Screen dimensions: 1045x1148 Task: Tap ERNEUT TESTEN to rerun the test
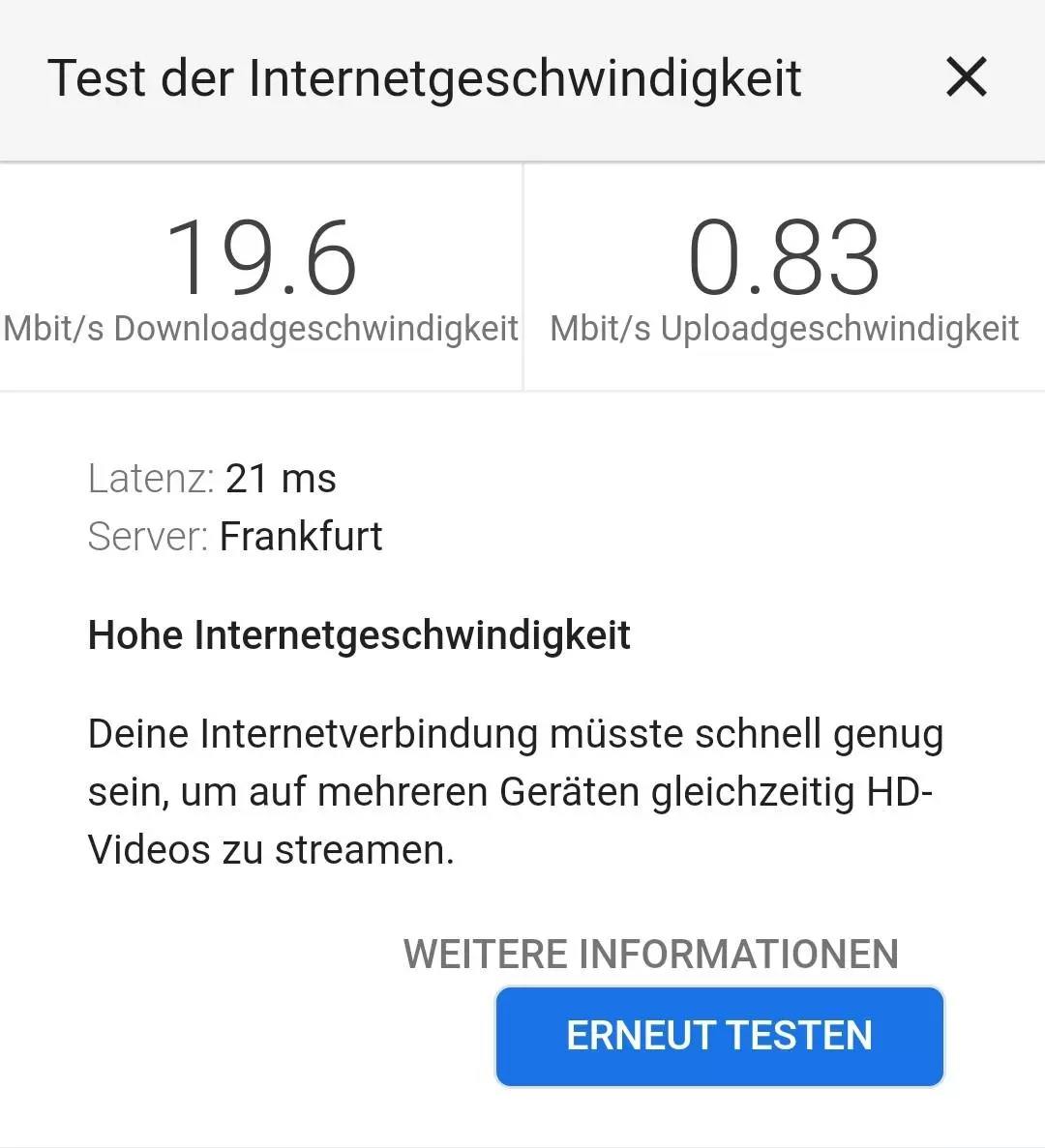(719, 1036)
